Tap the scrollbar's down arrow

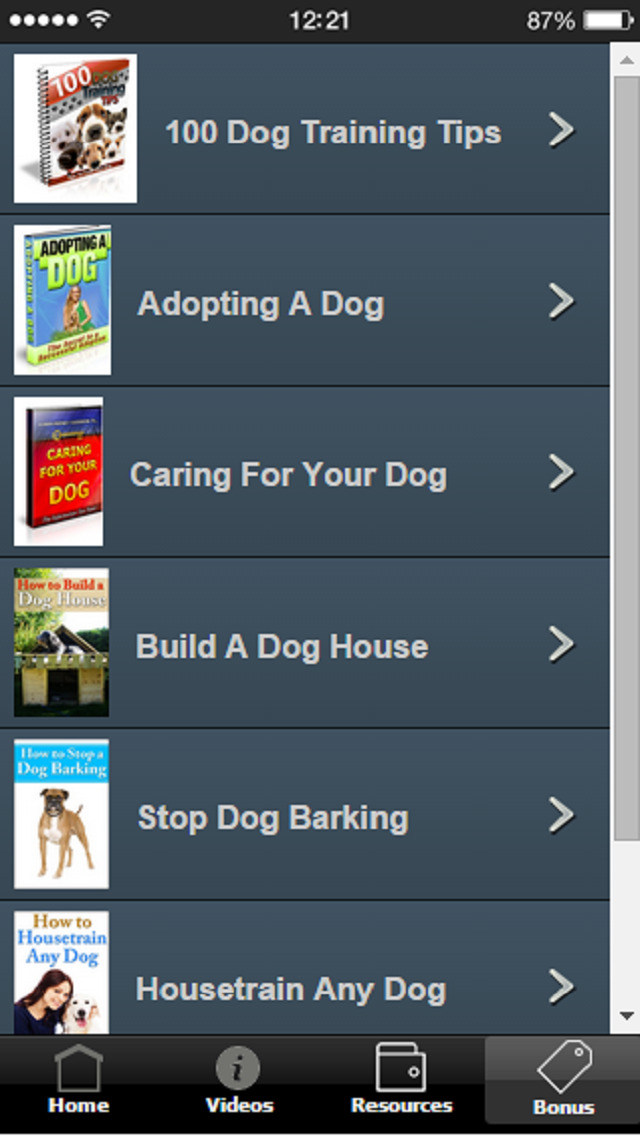point(626,1016)
